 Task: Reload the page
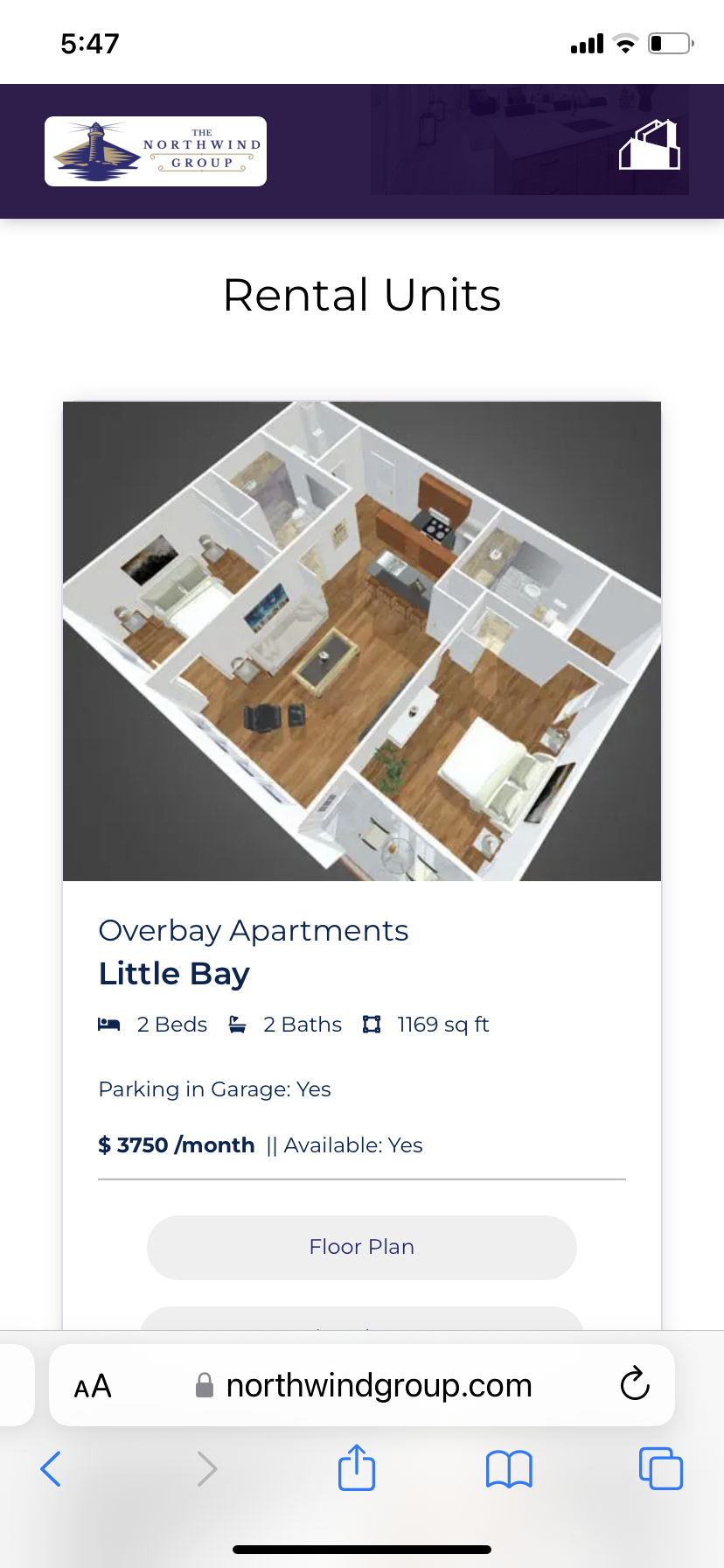(x=634, y=1384)
